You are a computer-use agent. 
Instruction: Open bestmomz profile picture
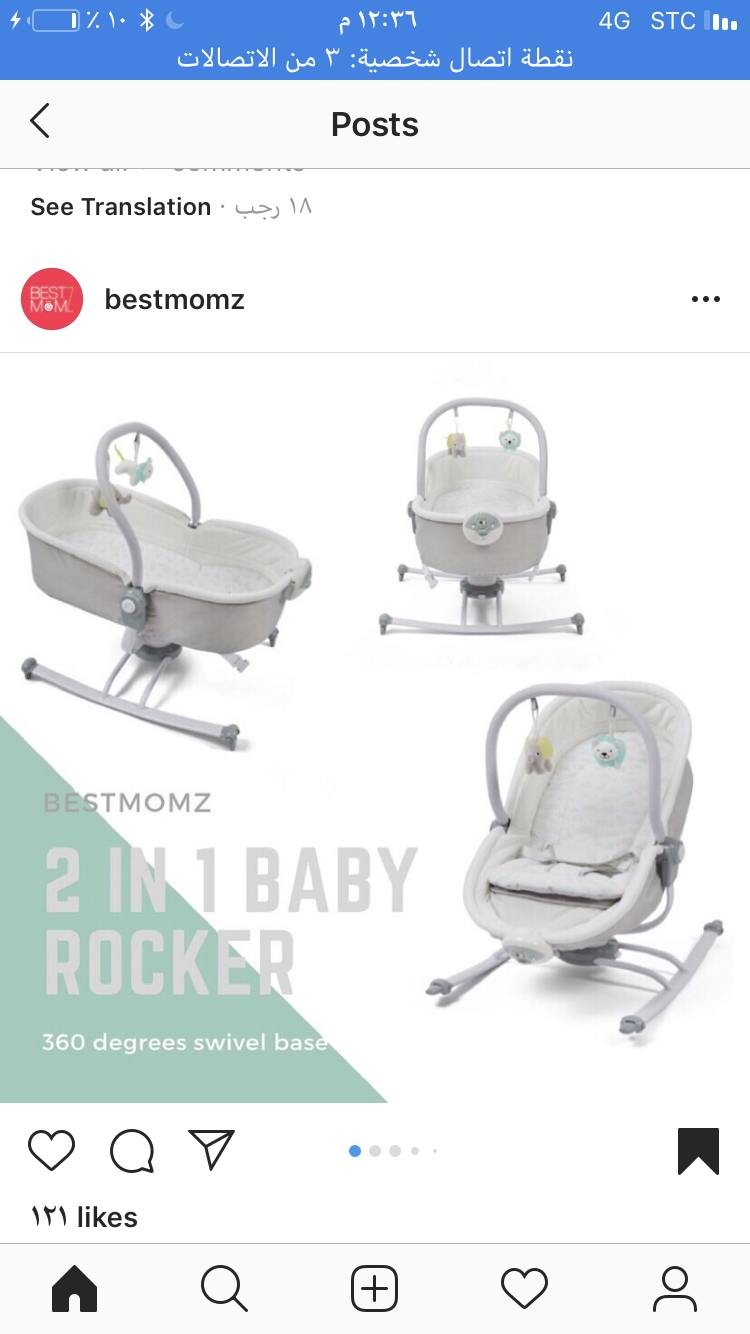coord(52,299)
